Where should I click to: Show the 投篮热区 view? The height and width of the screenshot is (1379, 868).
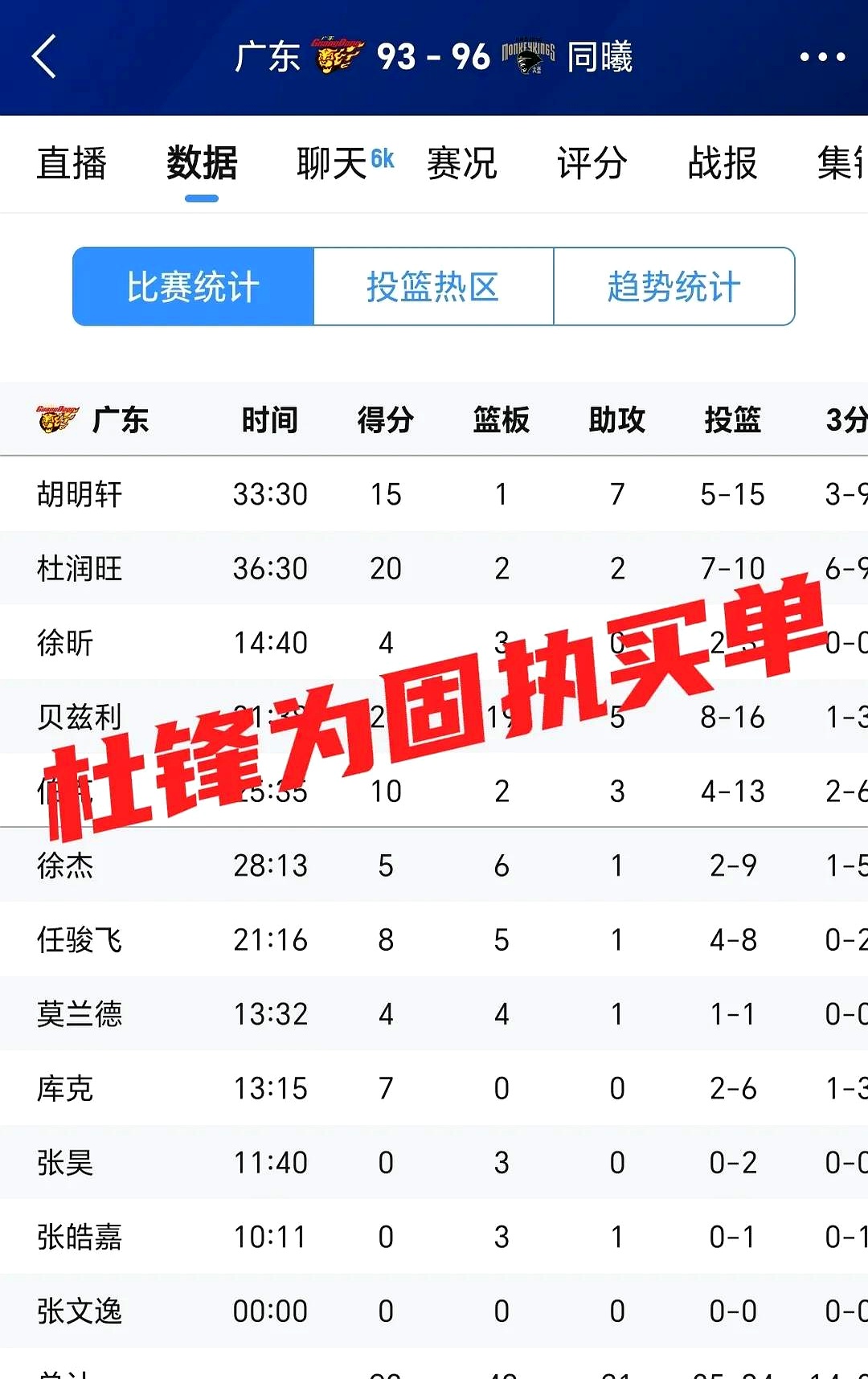433,287
